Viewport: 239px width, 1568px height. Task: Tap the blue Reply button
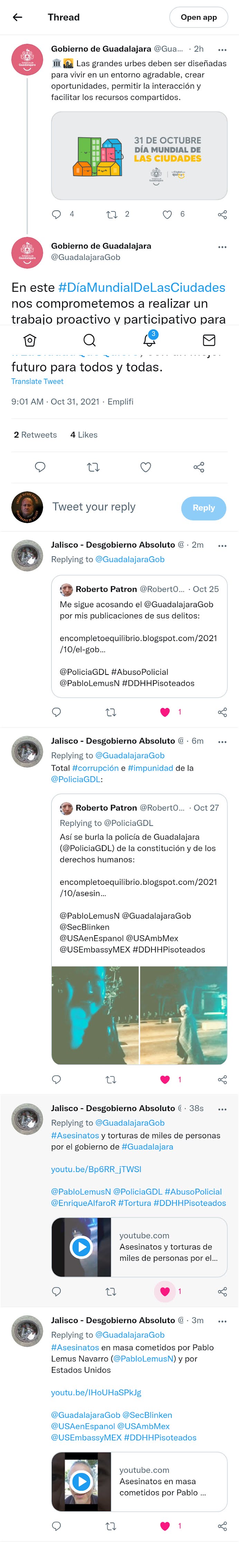pyautogui.click(x=203, y=508)
